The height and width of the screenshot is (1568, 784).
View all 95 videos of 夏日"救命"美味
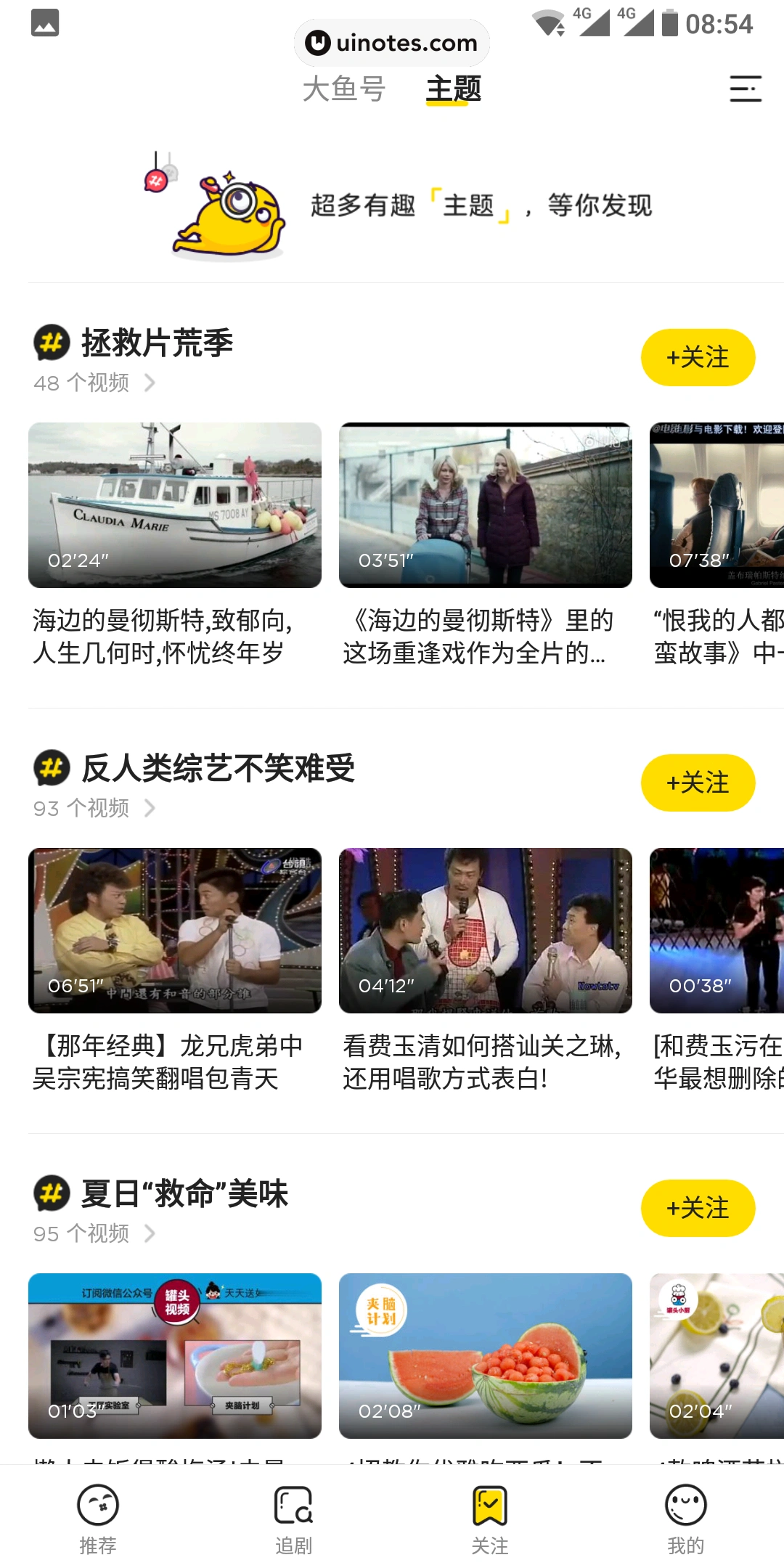point(94,1233)
